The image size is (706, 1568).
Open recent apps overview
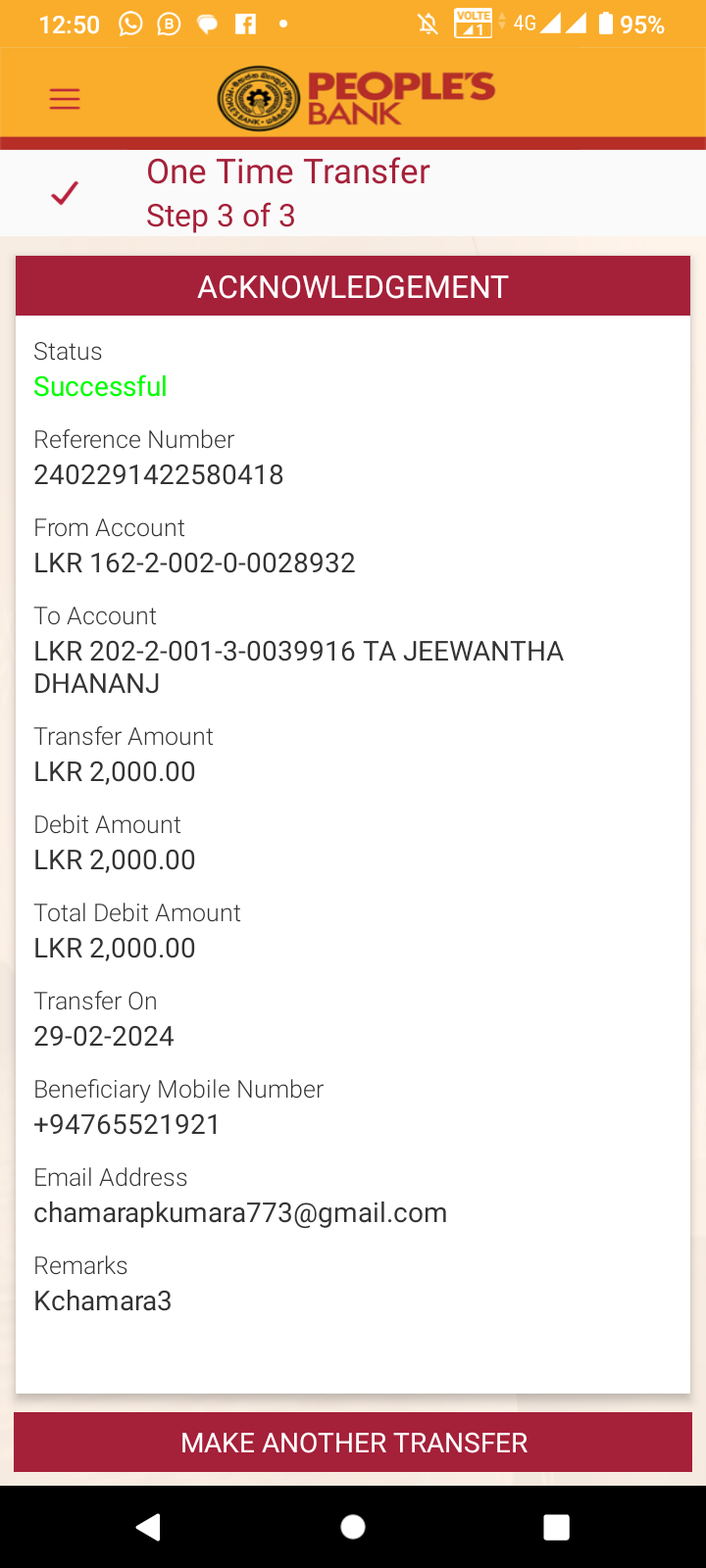(556, 1527)
